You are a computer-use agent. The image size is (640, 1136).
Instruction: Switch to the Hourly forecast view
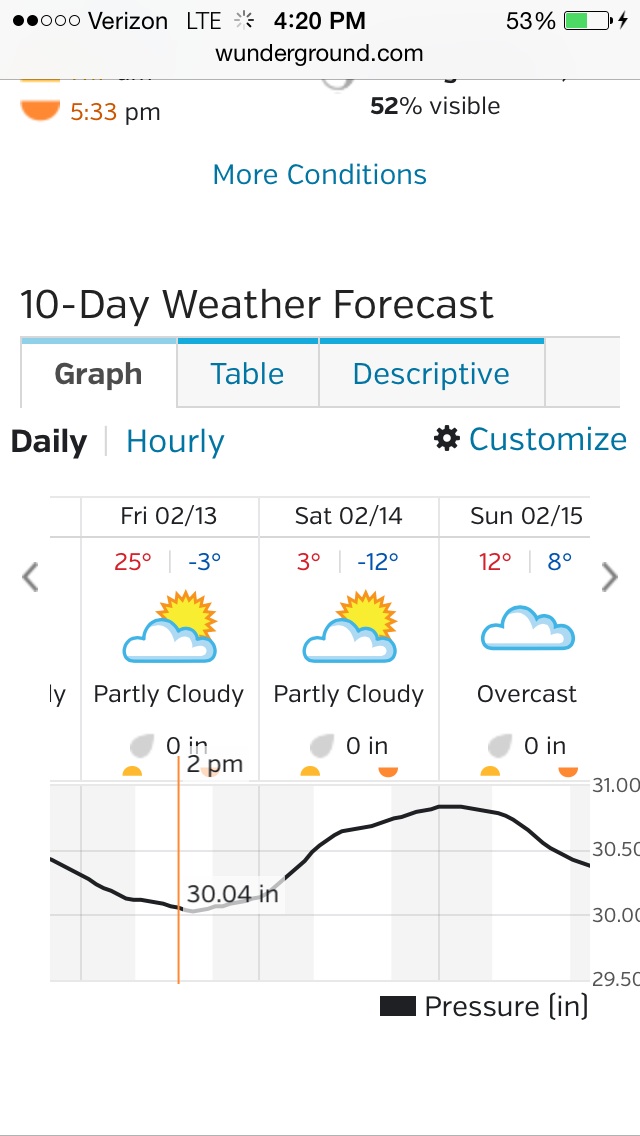coord(175,442)
